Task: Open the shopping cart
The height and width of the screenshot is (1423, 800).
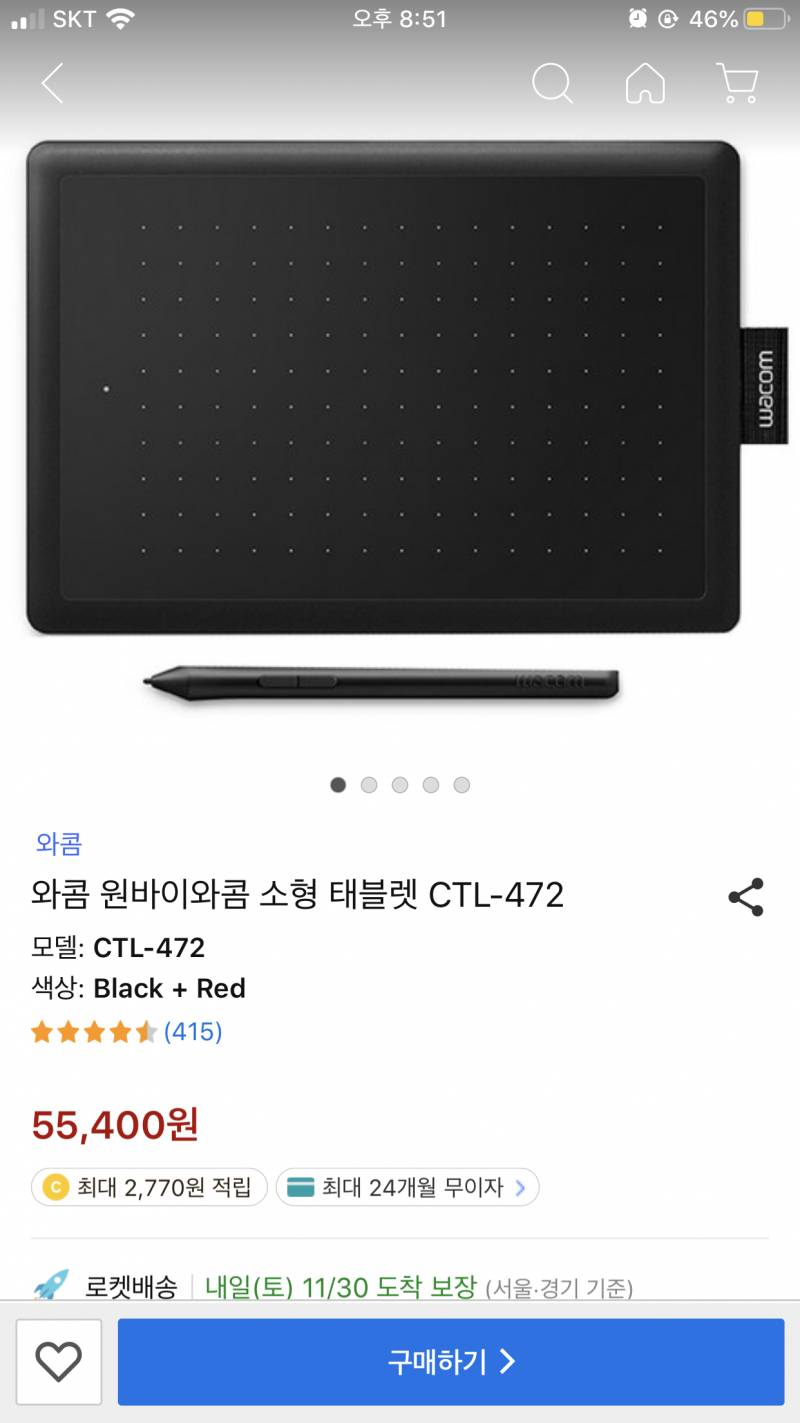Action: [x=737, y=83]
